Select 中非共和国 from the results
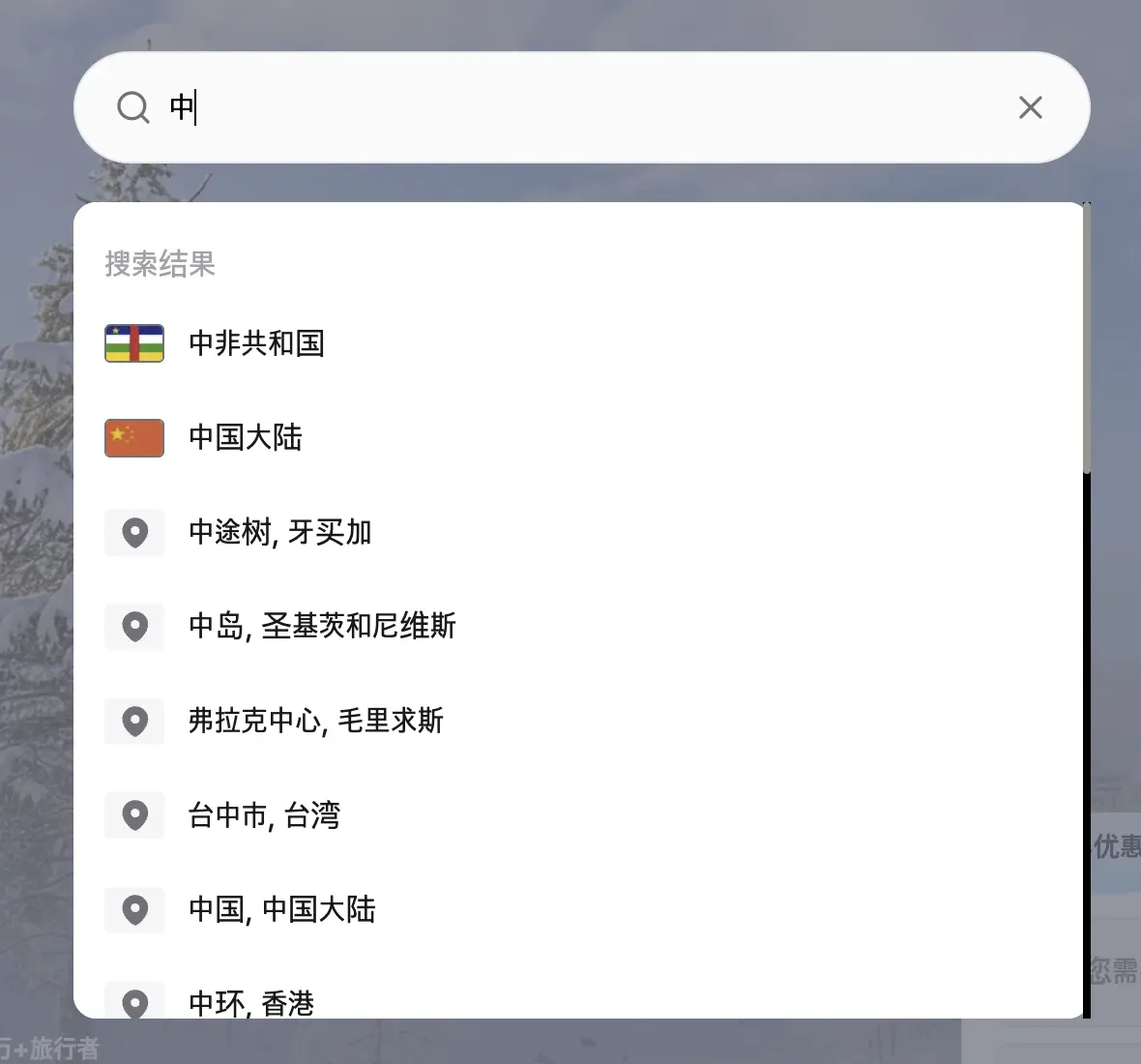Image resolution: width=1141 pixels, height=1064 pixels. pos(256,343)
